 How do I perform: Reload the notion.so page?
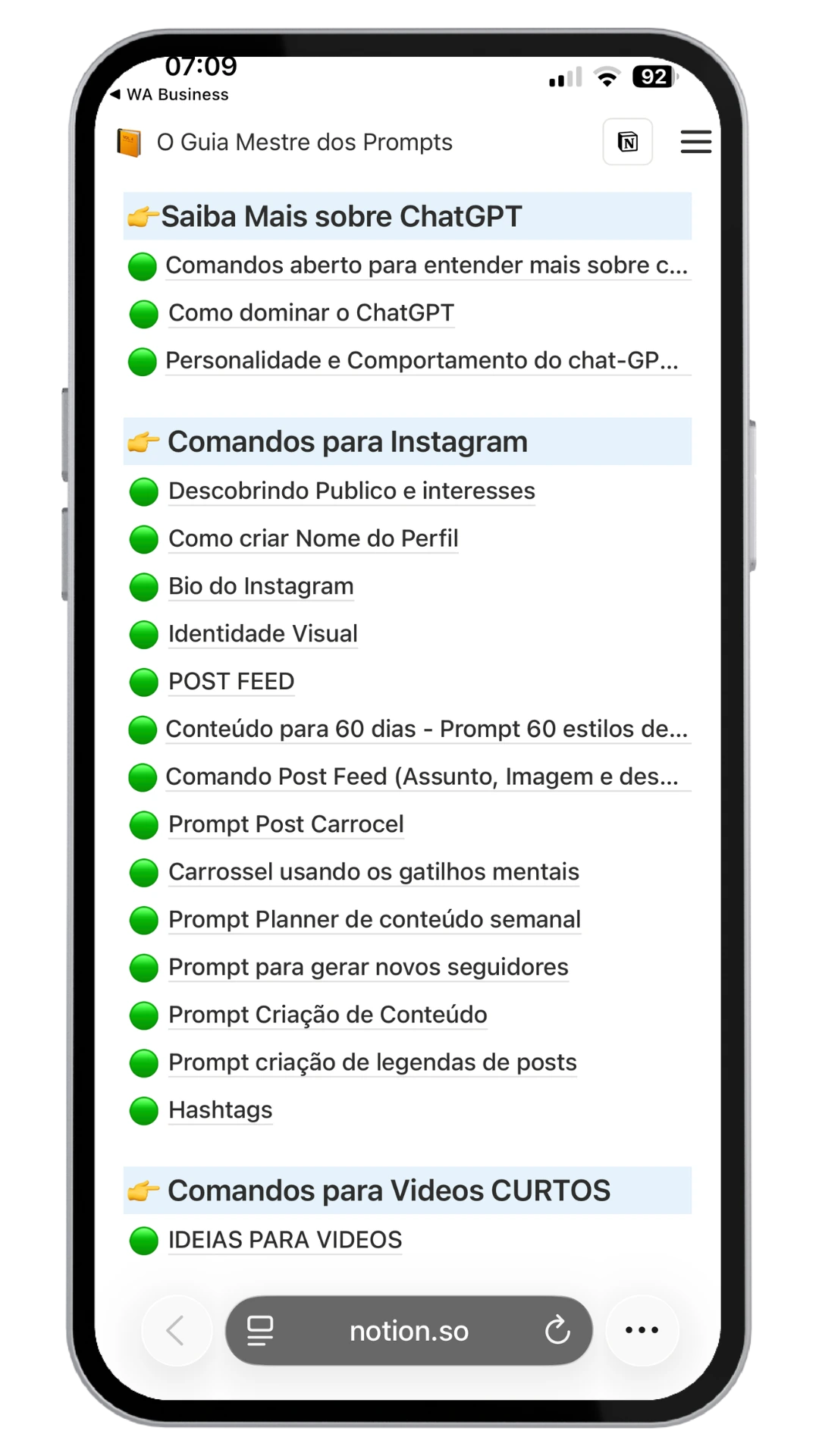pyautogui.click(x=557, y=1330)
